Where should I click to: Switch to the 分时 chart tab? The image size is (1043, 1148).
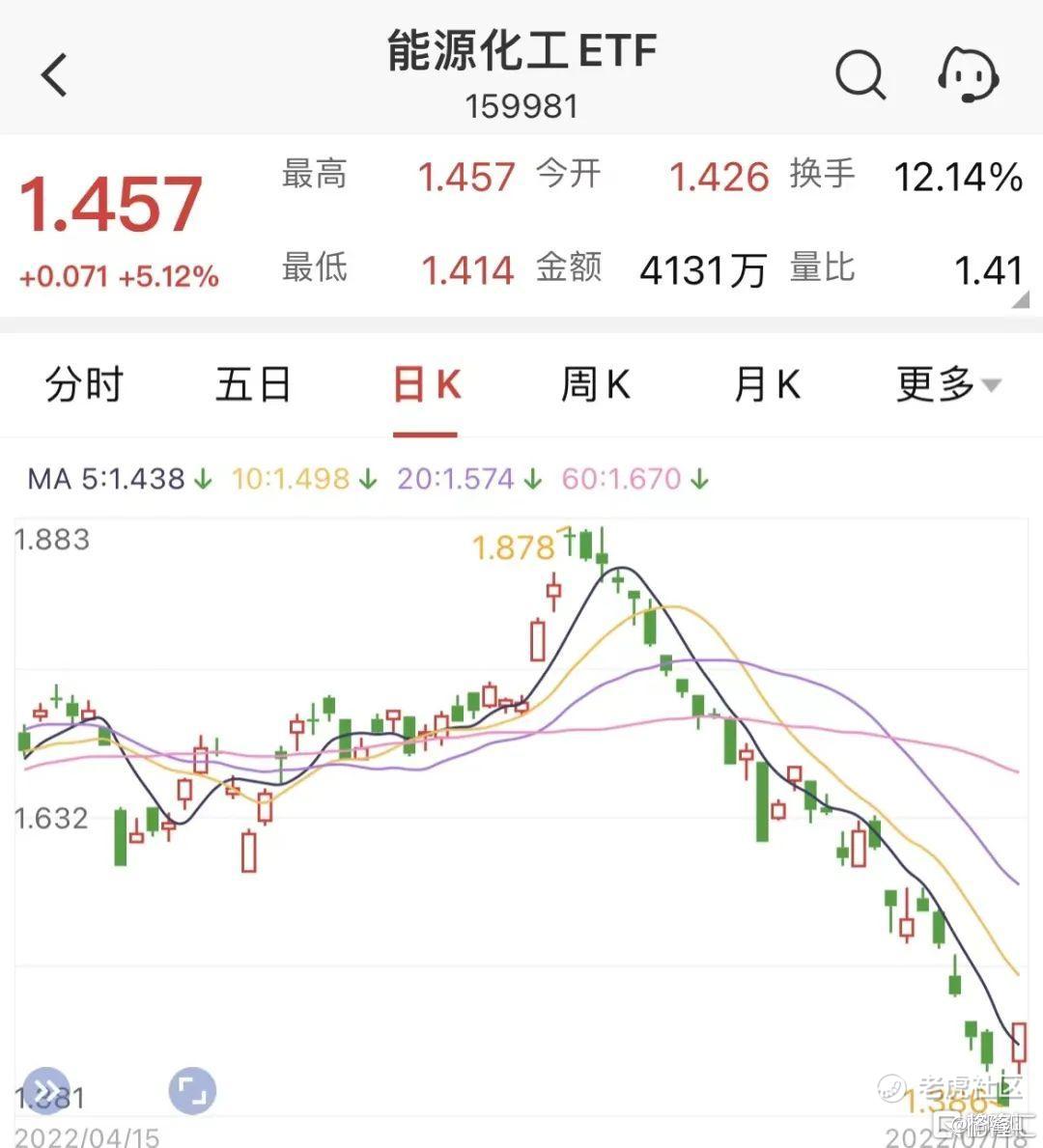84,385
